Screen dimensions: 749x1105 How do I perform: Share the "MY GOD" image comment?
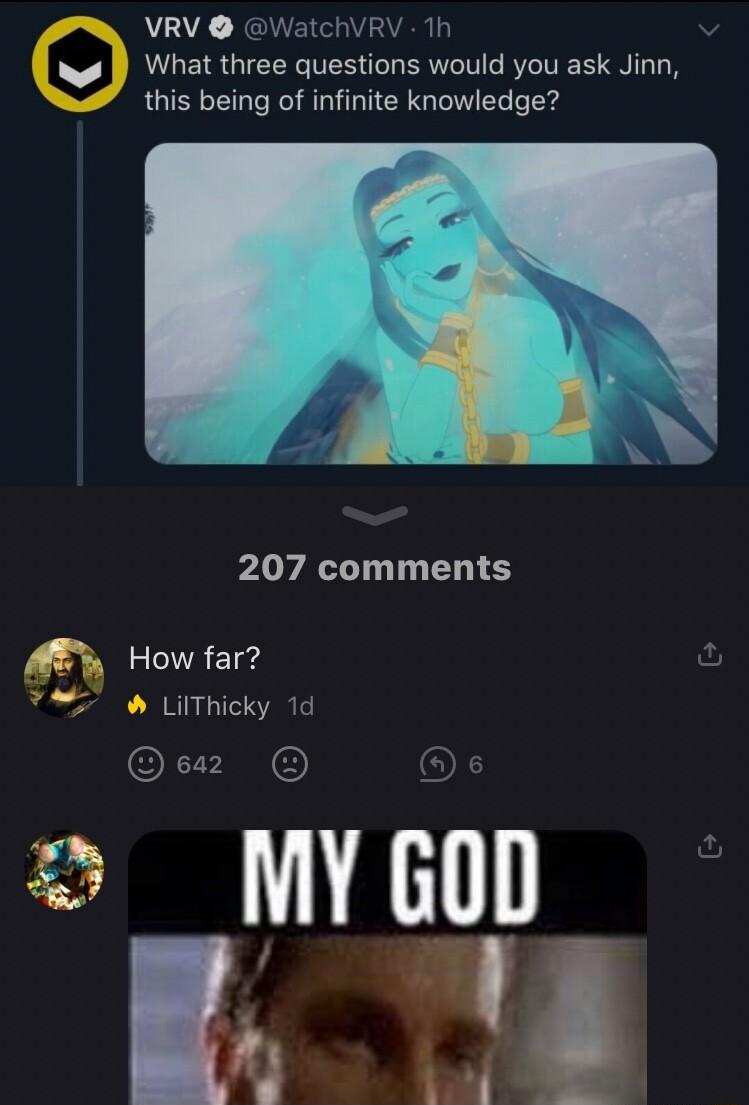[707, 848]
